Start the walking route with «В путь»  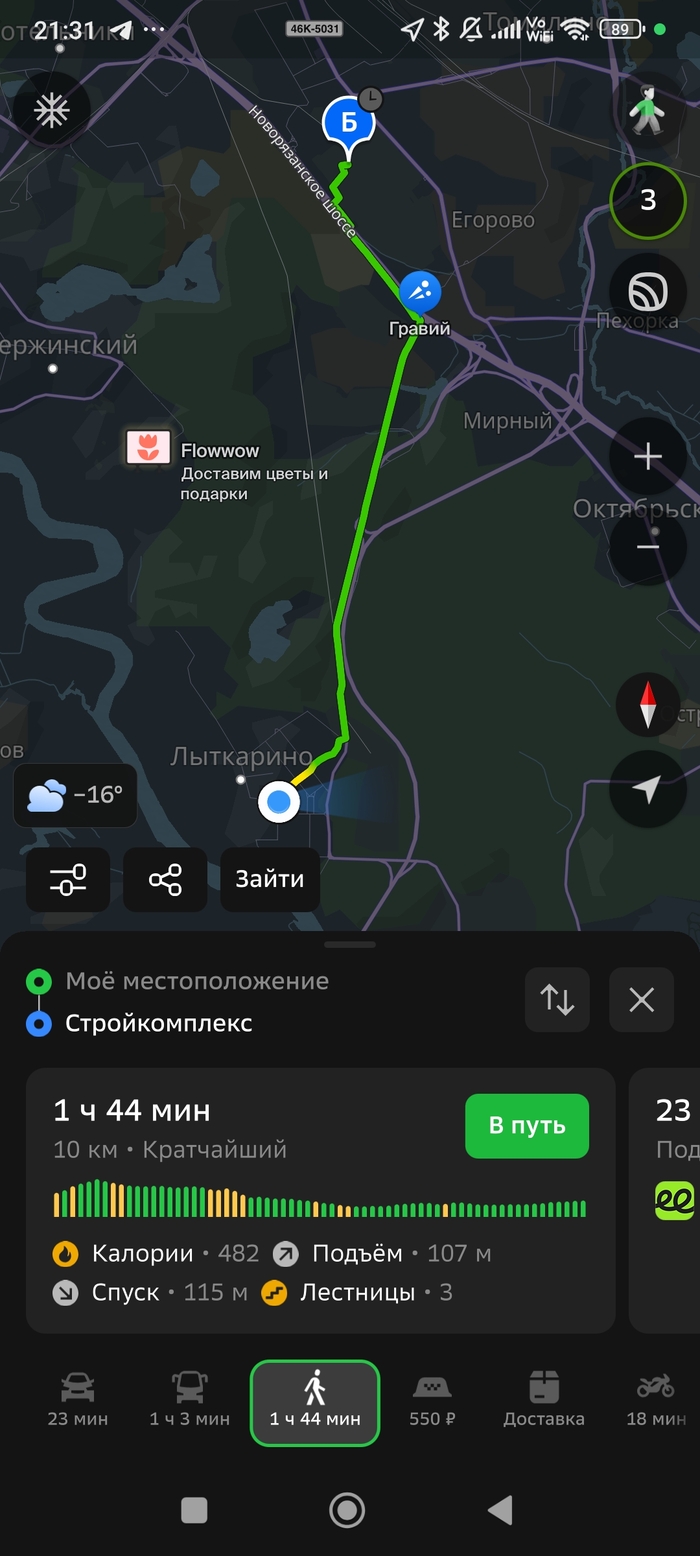[526, 1126]
